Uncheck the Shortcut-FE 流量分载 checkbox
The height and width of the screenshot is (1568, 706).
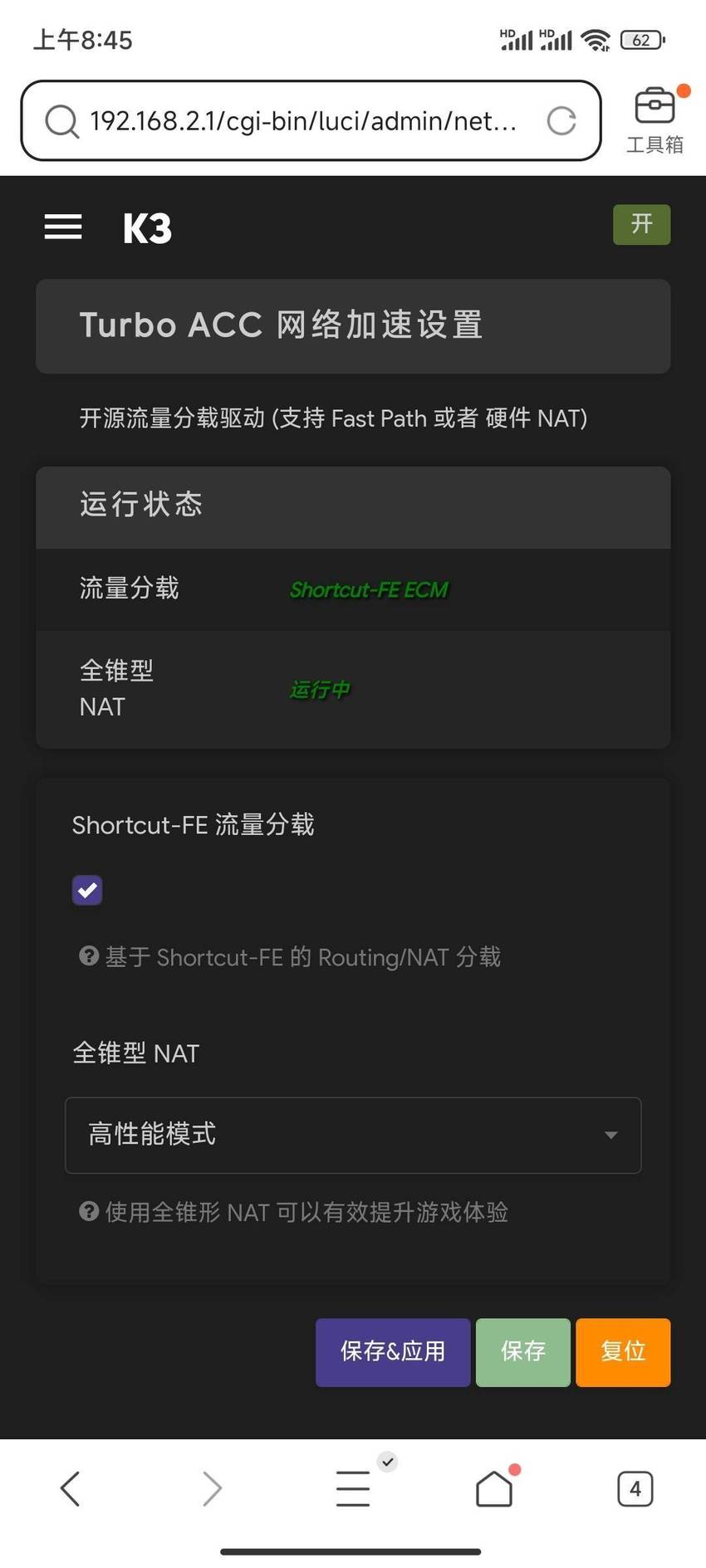coord(87,890)
